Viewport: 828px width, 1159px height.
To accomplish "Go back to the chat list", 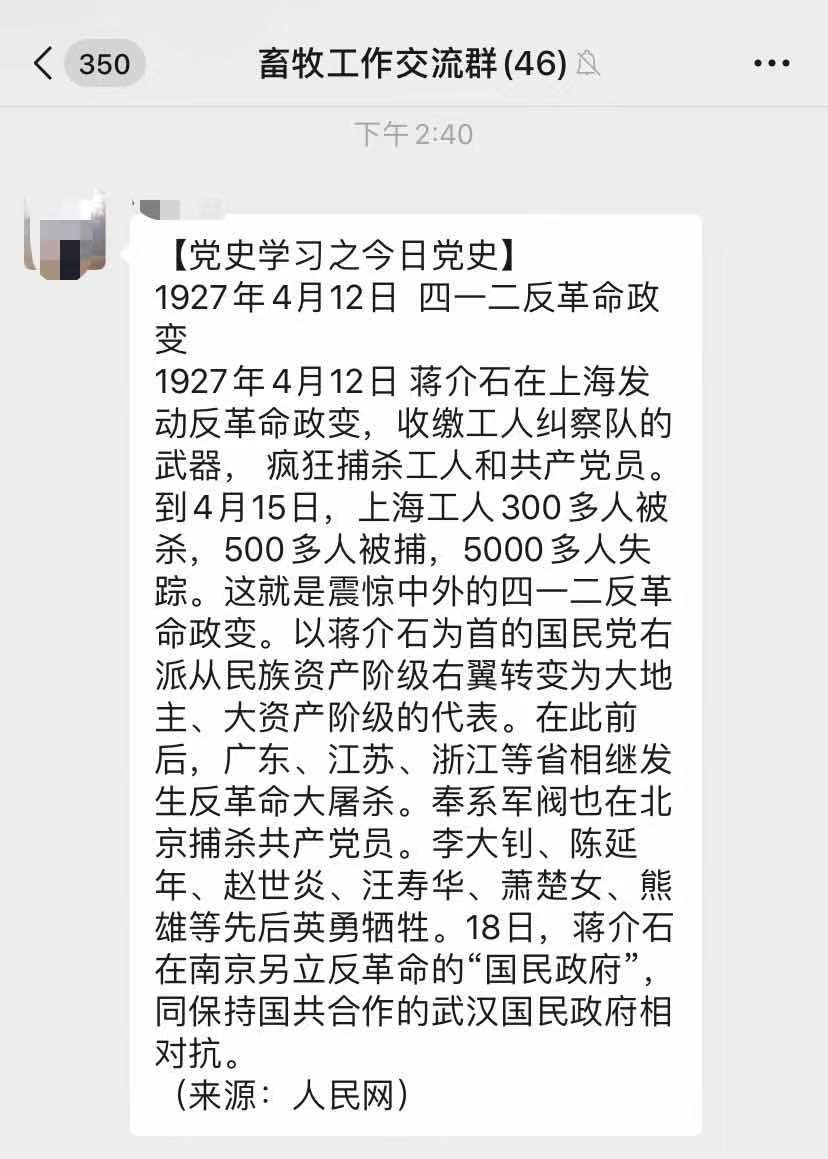I will click(44, 64).
